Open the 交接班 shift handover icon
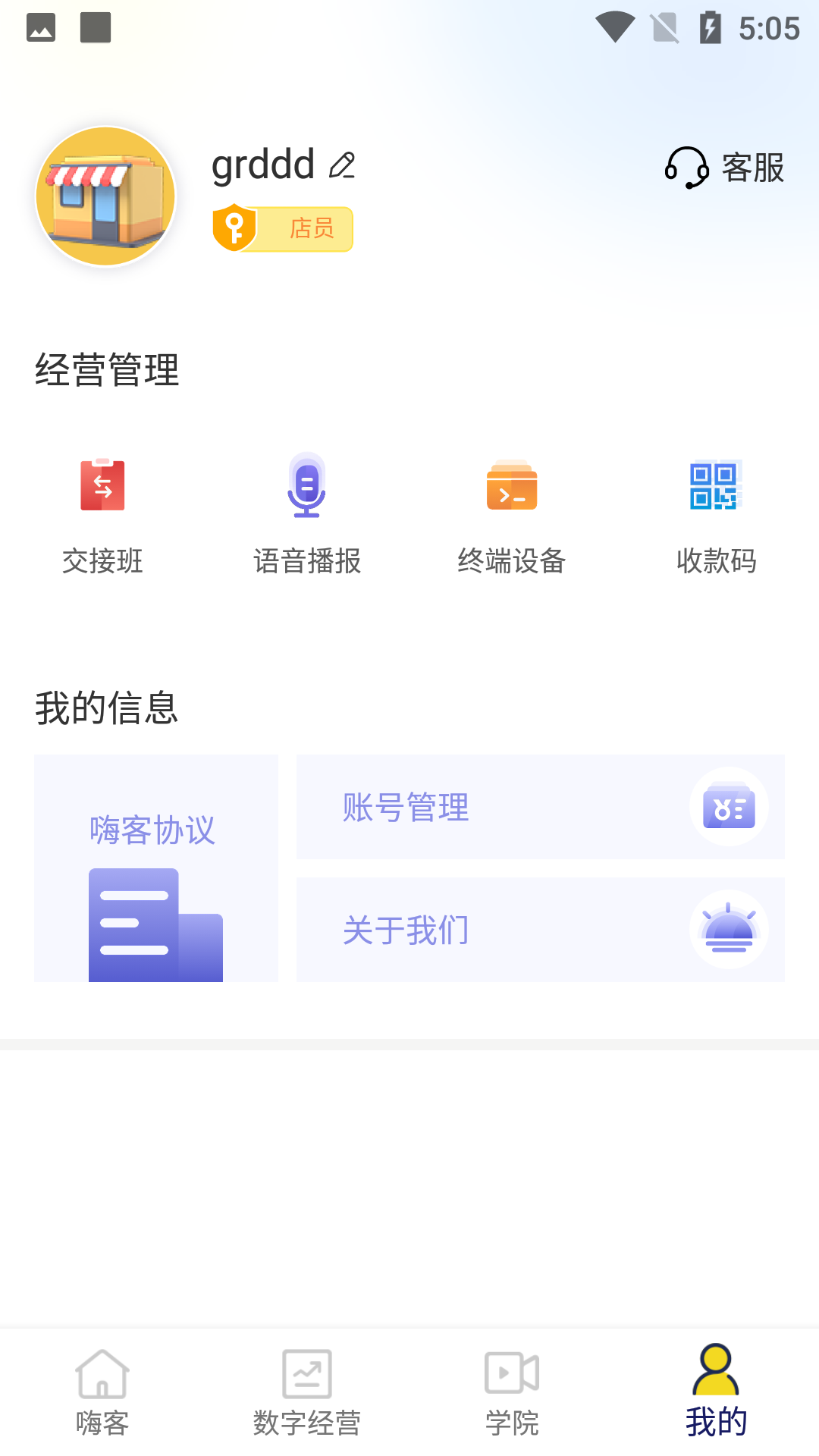 click(103, 486)
